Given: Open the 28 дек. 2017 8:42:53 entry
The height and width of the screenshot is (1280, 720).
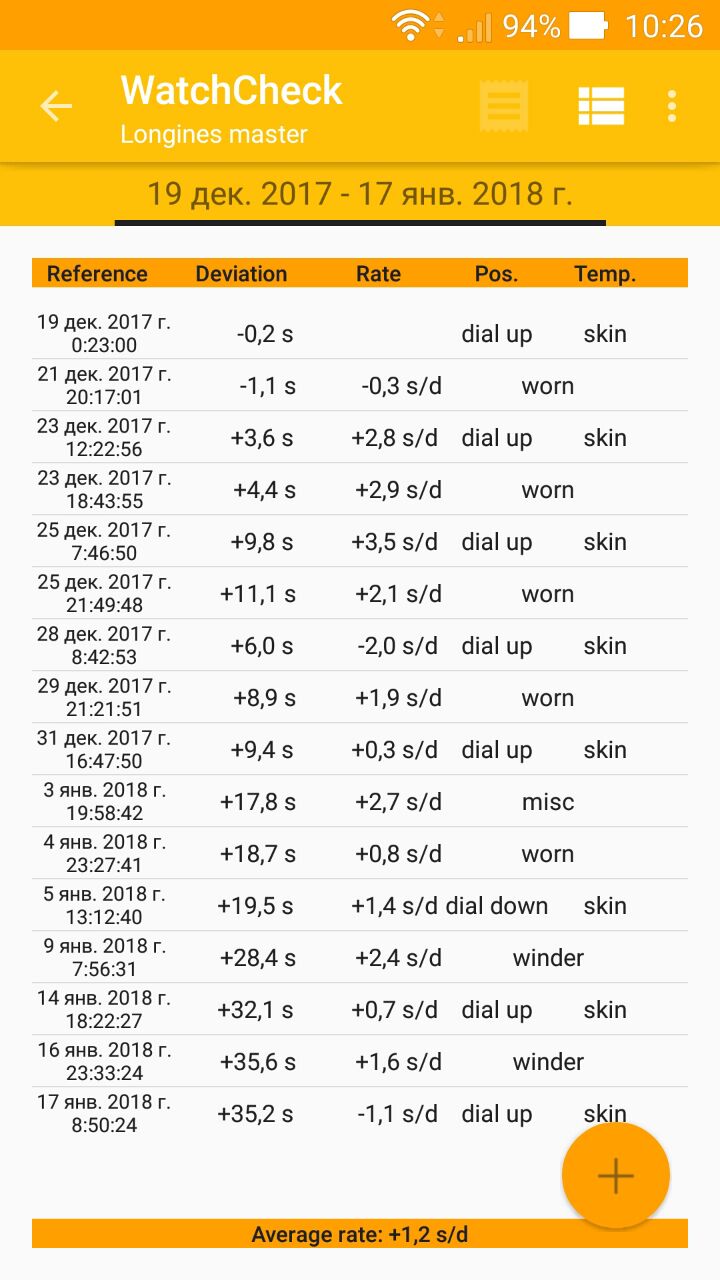Looking at the screenshot, I should (360, 646).
